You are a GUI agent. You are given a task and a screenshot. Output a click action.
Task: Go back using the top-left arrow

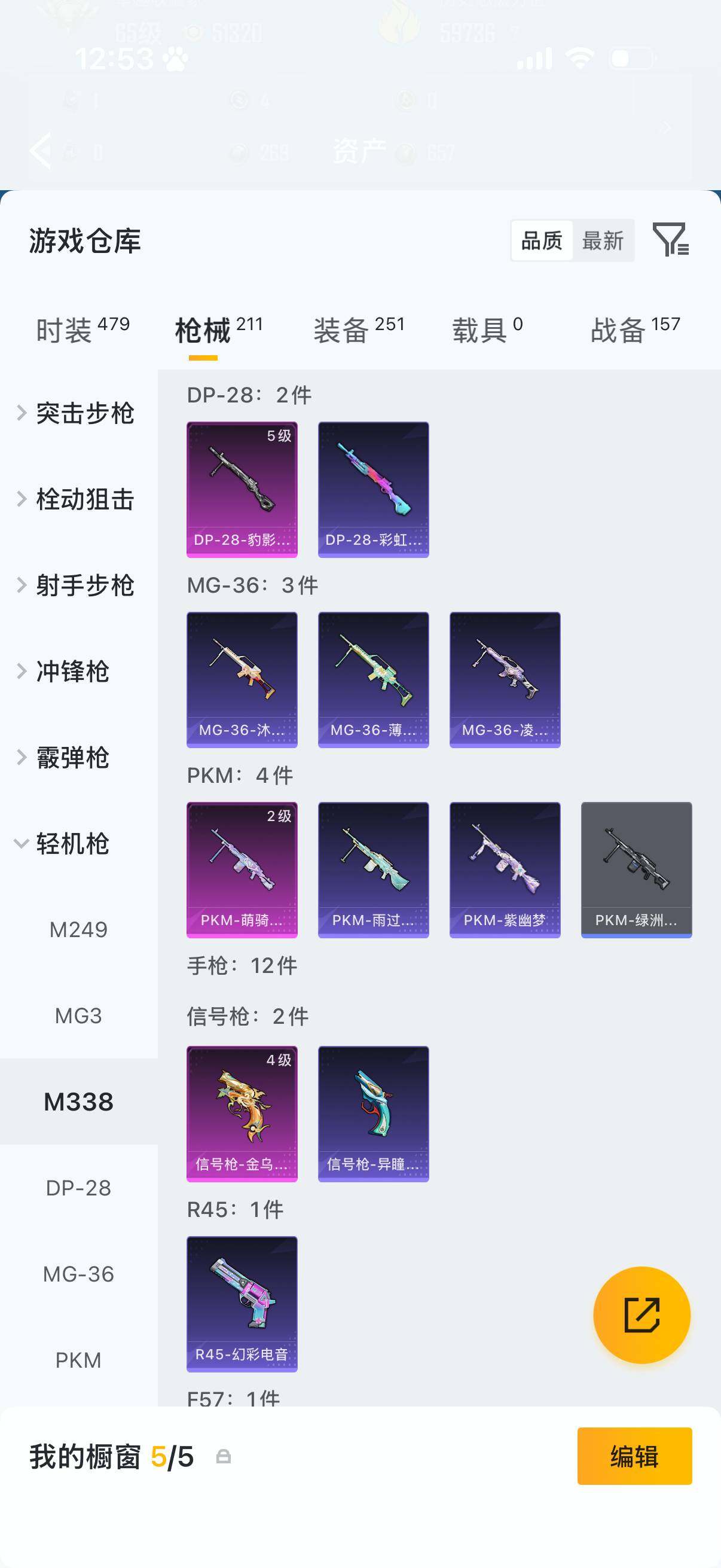point(41,150)
